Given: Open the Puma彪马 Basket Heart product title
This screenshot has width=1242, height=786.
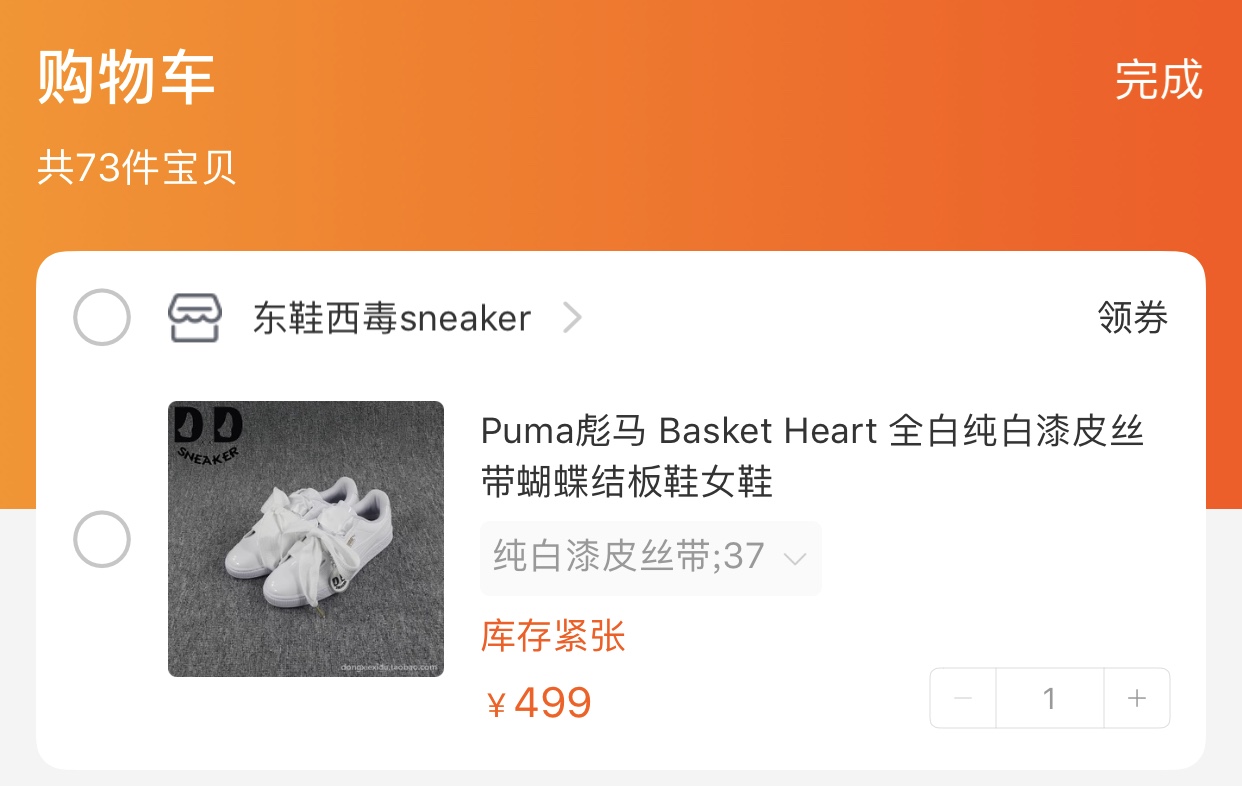Looking at the screenshot, I should click(x=812, y=457).
